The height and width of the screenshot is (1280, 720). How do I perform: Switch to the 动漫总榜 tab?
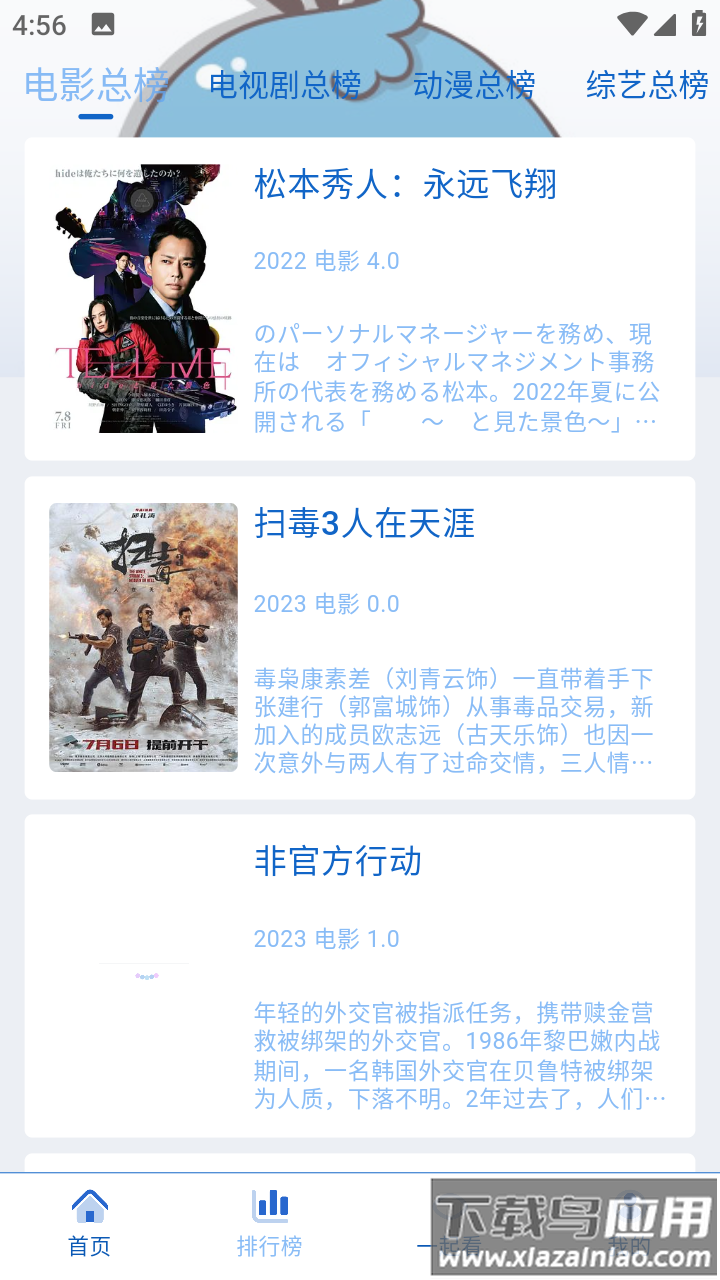(x=474, y=85)
